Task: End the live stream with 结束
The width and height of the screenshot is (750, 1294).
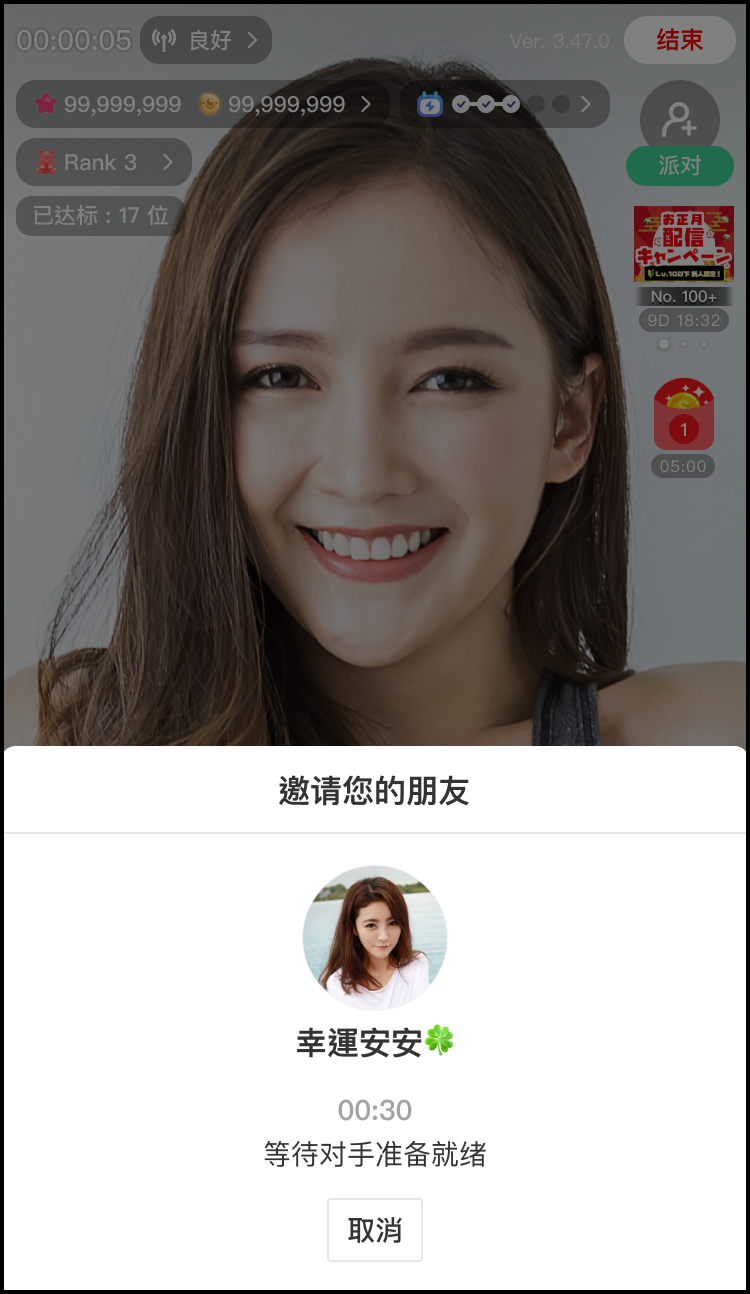Action: pyautogui.click(x=679, y=40)
